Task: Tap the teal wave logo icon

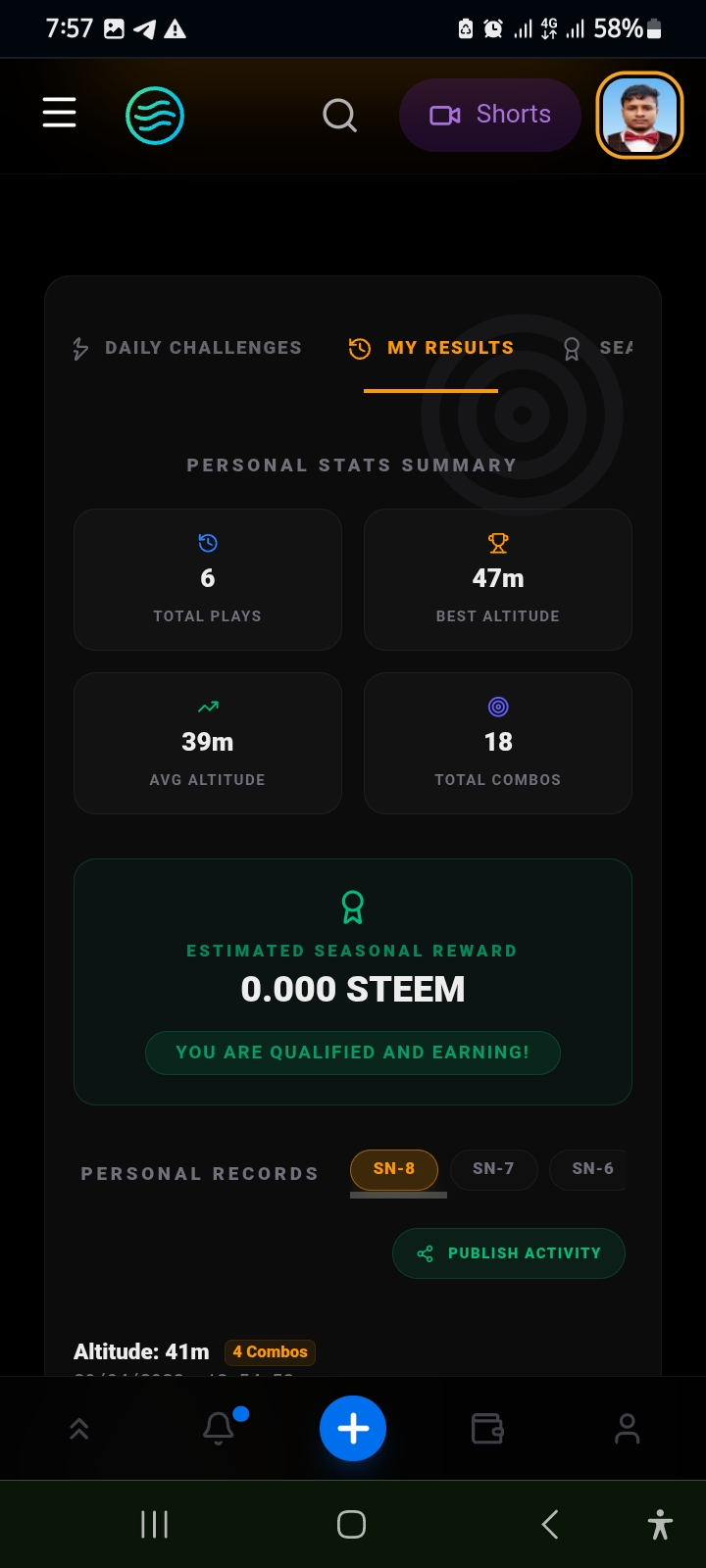Action: (x=155, y=116)
